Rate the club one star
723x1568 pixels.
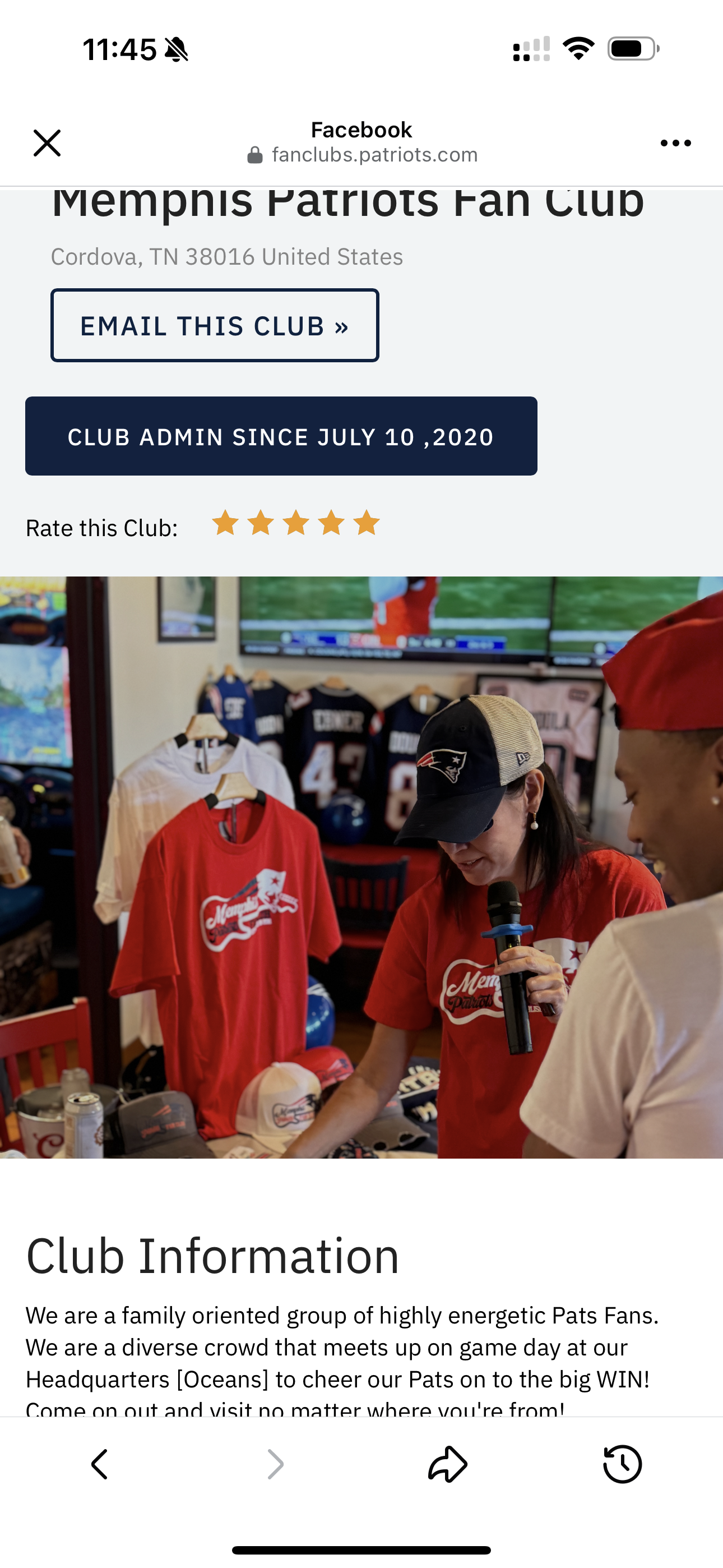(225, 523)
